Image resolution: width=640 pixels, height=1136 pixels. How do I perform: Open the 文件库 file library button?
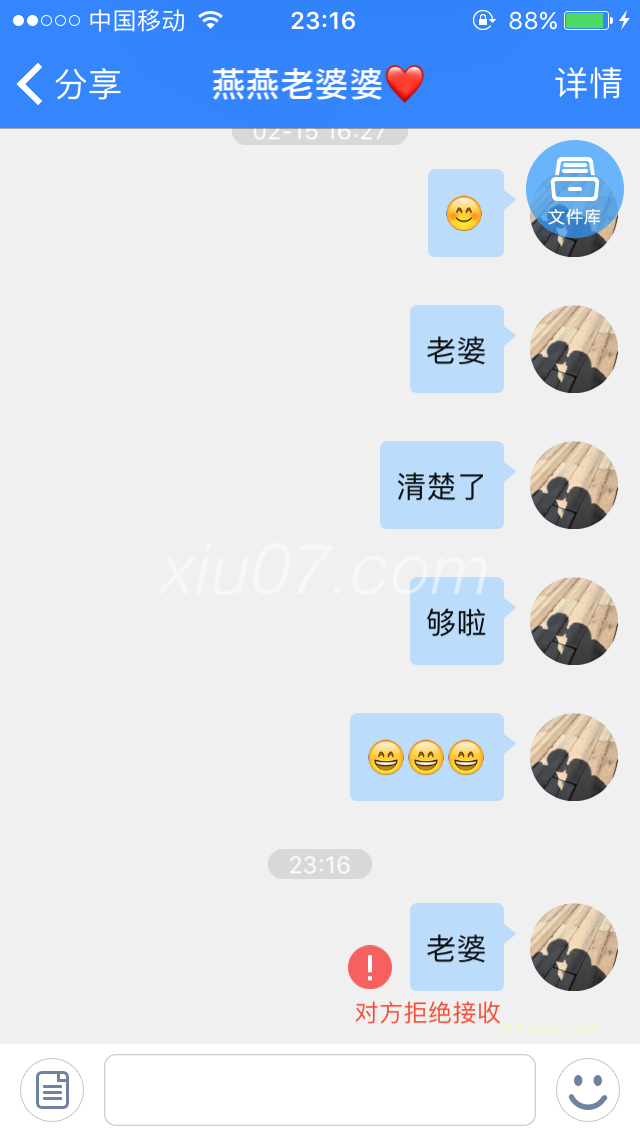pos(575,189)
